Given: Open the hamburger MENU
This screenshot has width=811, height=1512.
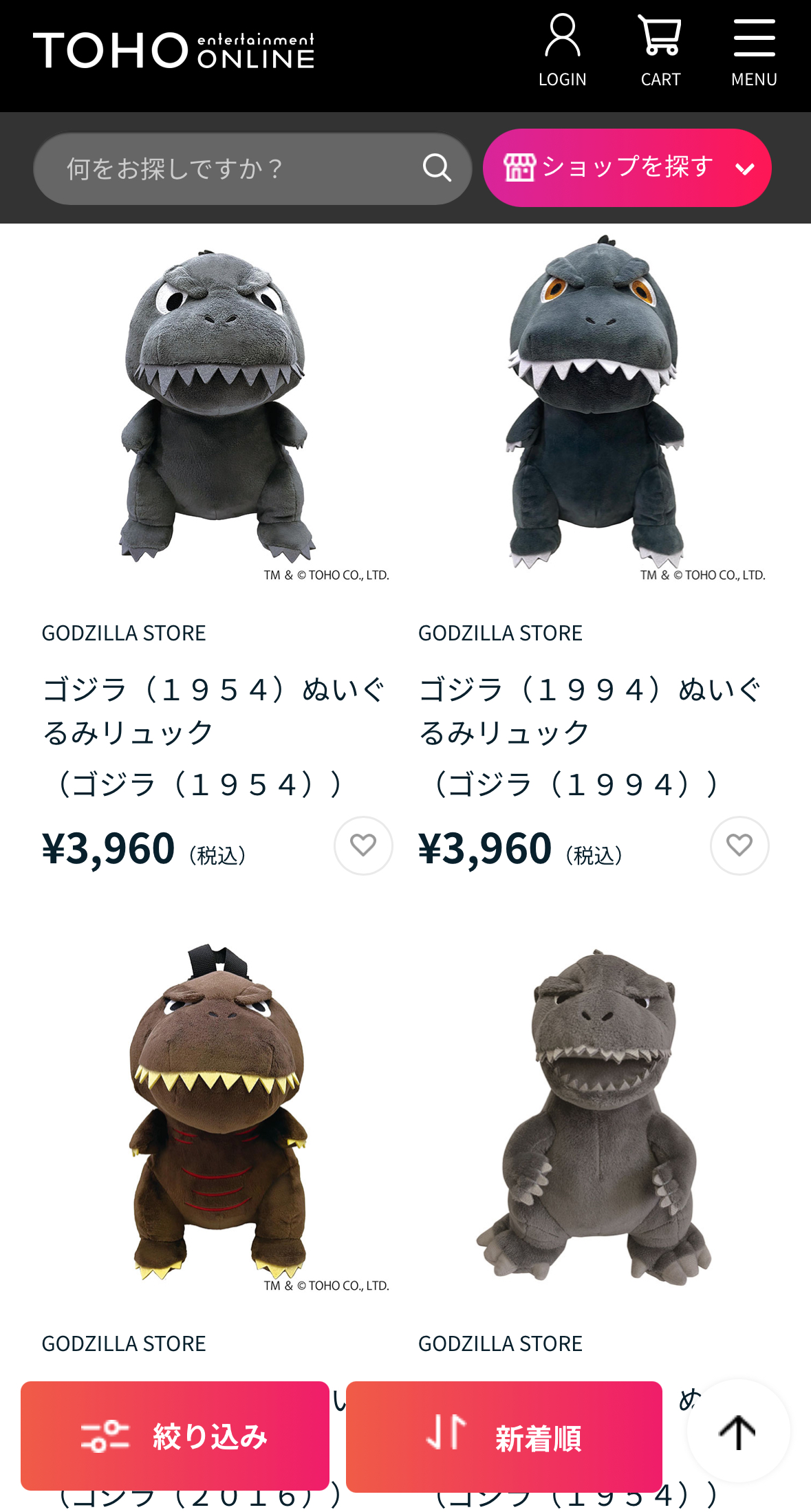Looking at the screenshot, I should tap(754, 52).
